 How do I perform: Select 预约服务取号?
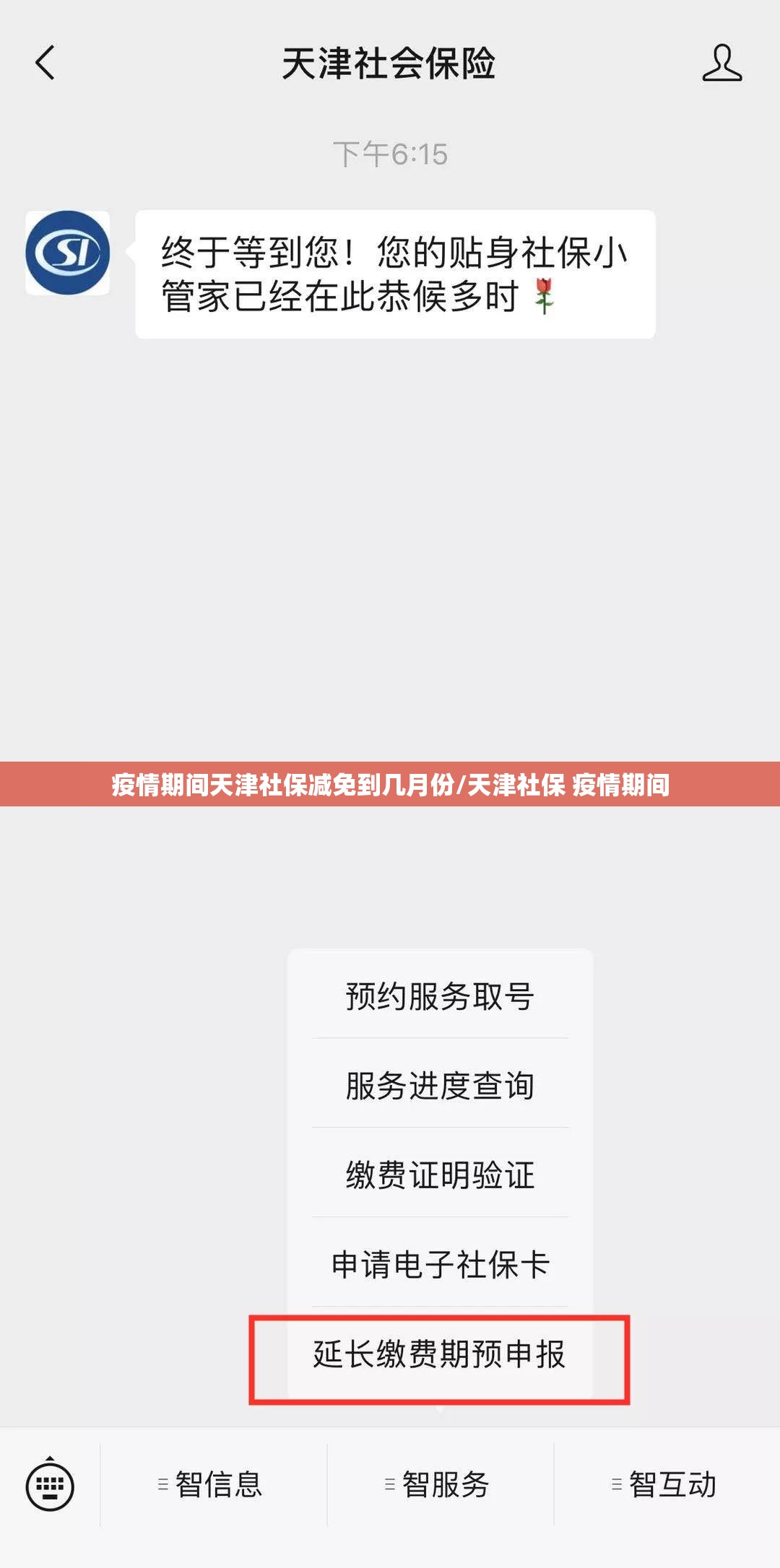(x=440, y=996)
